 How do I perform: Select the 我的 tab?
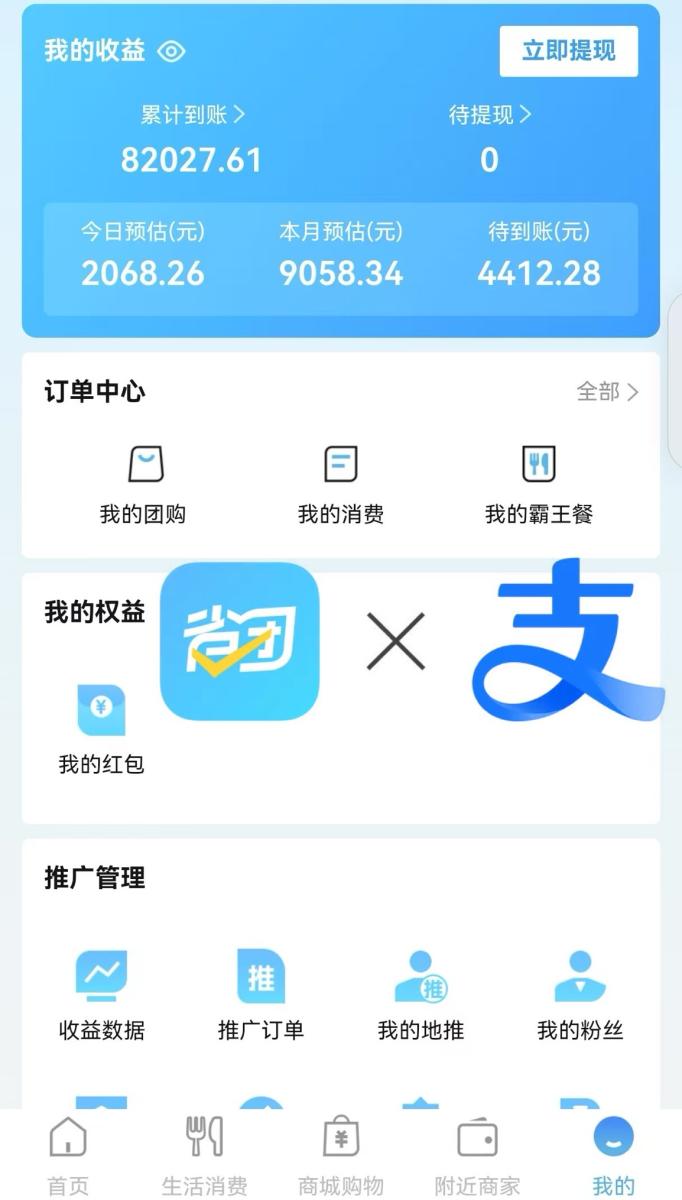pos(613,1155)
